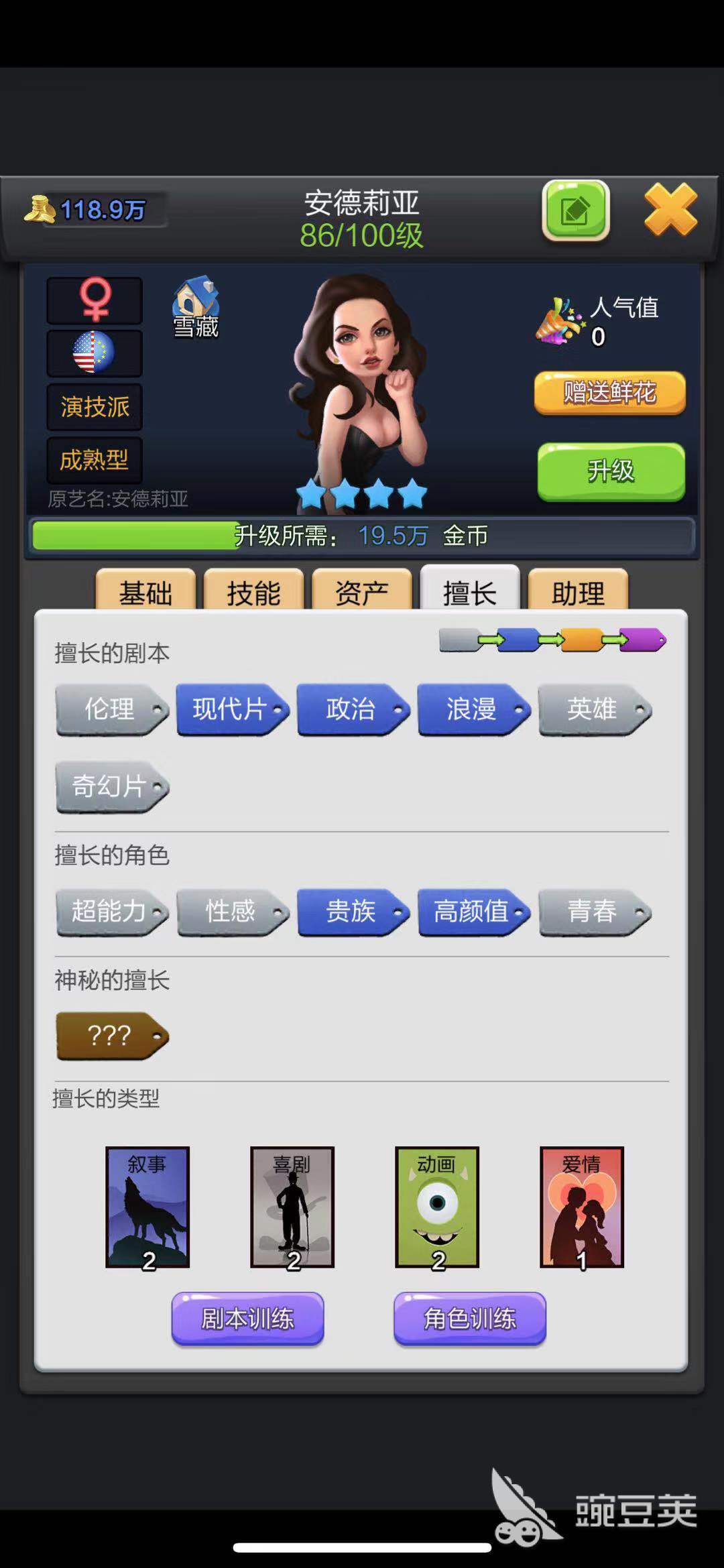The height and width of the screenshot is (1568, 724).
Task: Tap the green edit name icon
Action: (575, 210)
